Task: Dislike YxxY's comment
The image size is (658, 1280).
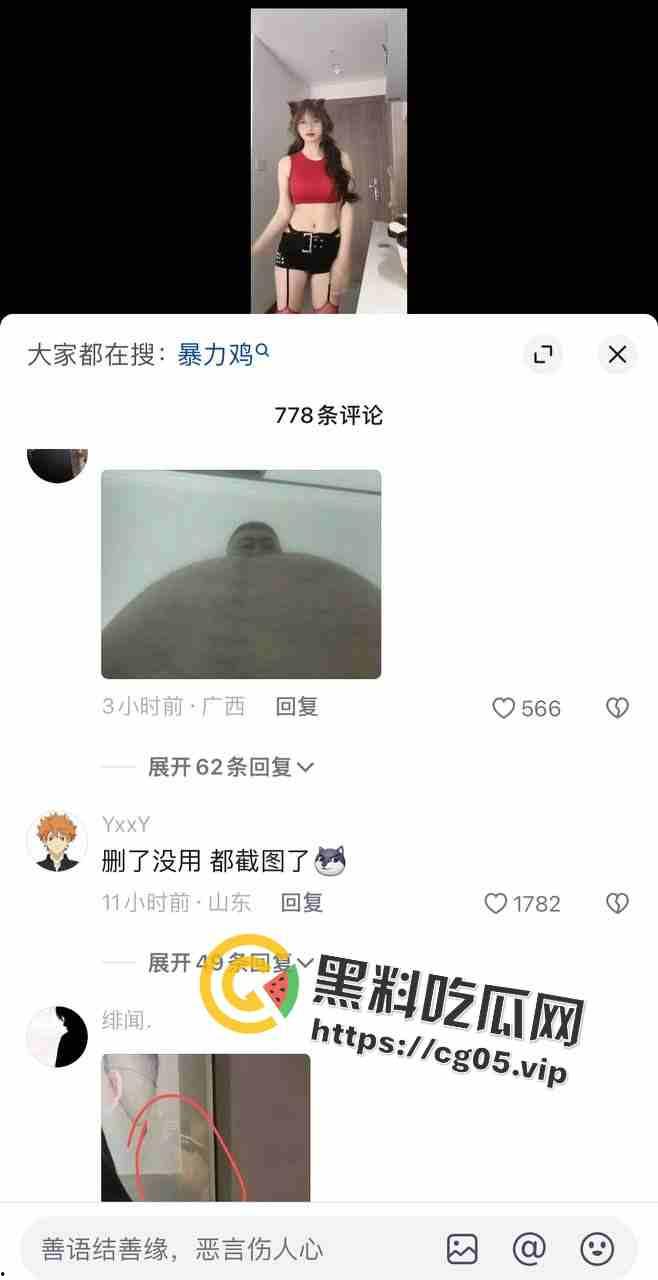Action: [x=617, y=904]
